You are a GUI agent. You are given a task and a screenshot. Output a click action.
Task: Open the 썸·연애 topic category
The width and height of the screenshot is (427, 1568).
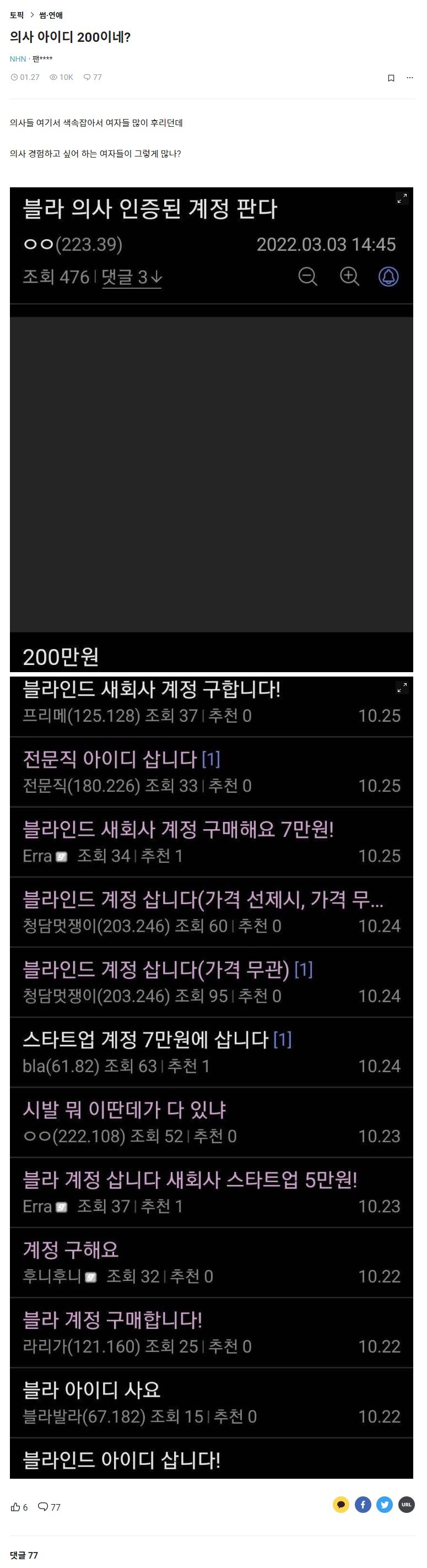click(51, 15)
